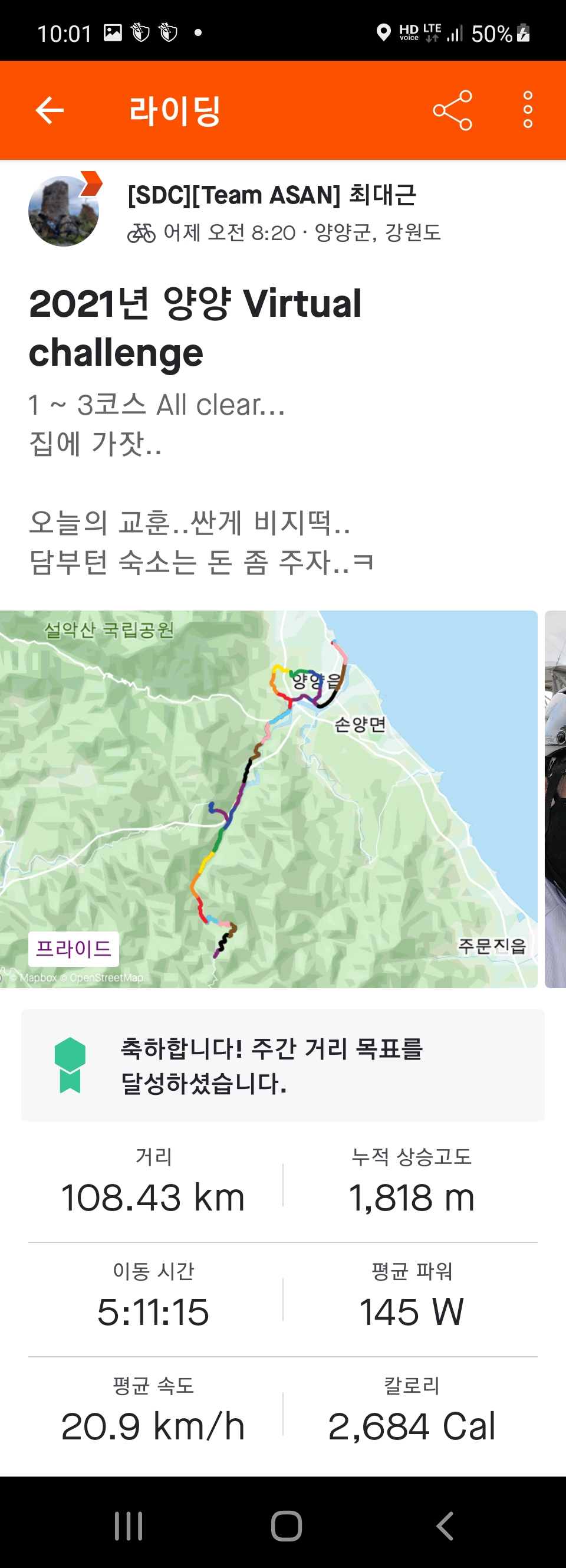Open the three-dot overflow menu
Viewport: 566px width, 1568px height.
click(x=528, y=110)
